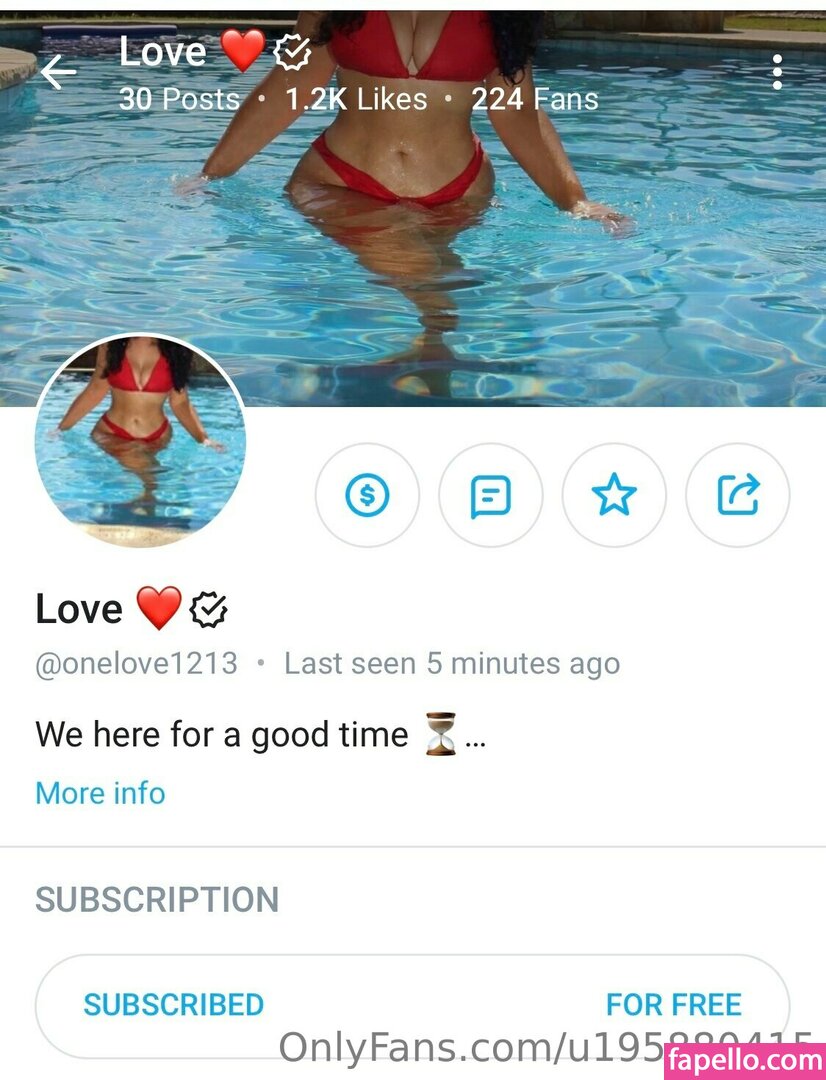Tap the Subscribed for free button
Screen dimensions: 826x1080
(412, 1005)
